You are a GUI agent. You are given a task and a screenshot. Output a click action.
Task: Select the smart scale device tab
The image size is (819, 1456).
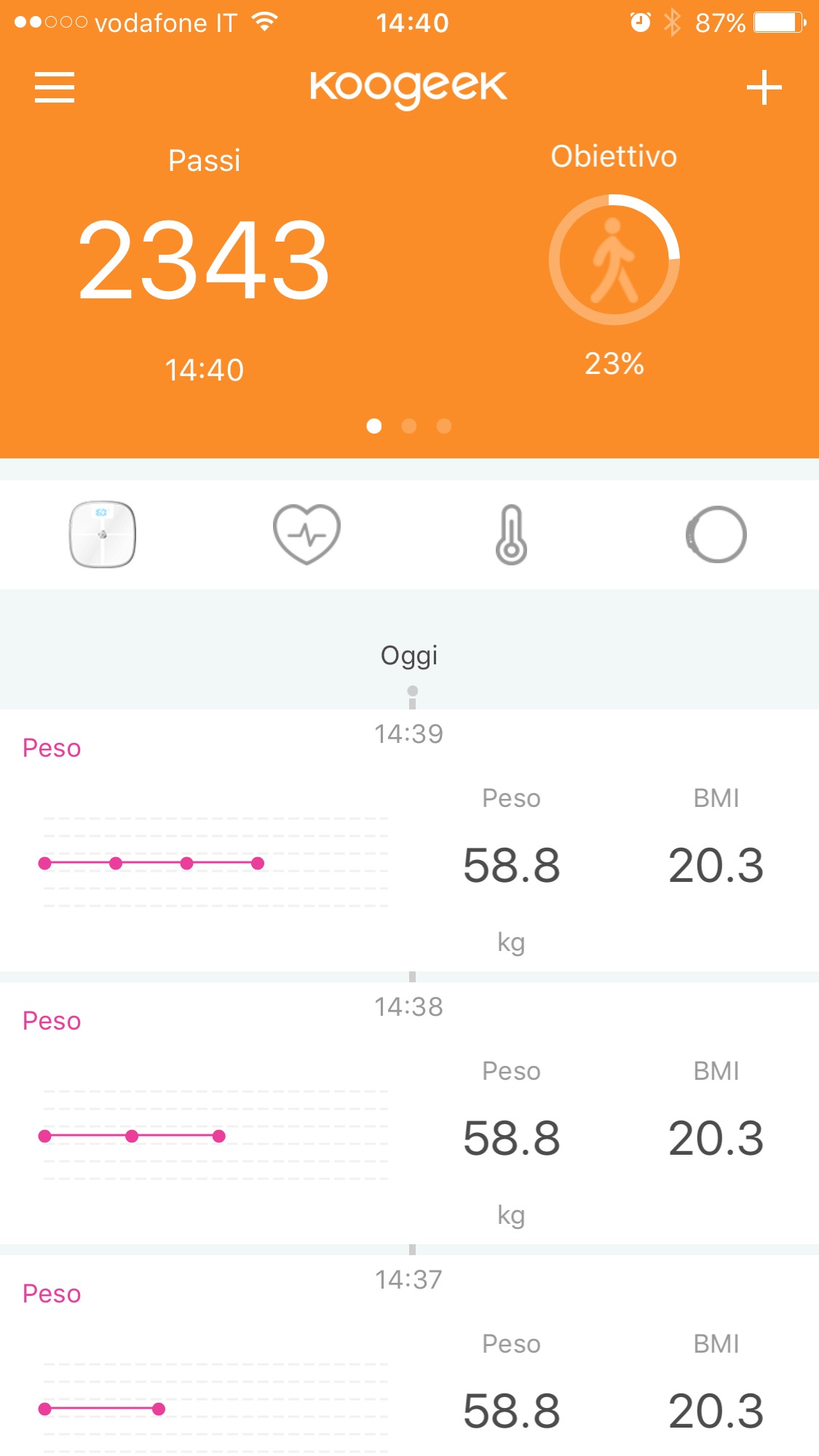tap(103, 535)
